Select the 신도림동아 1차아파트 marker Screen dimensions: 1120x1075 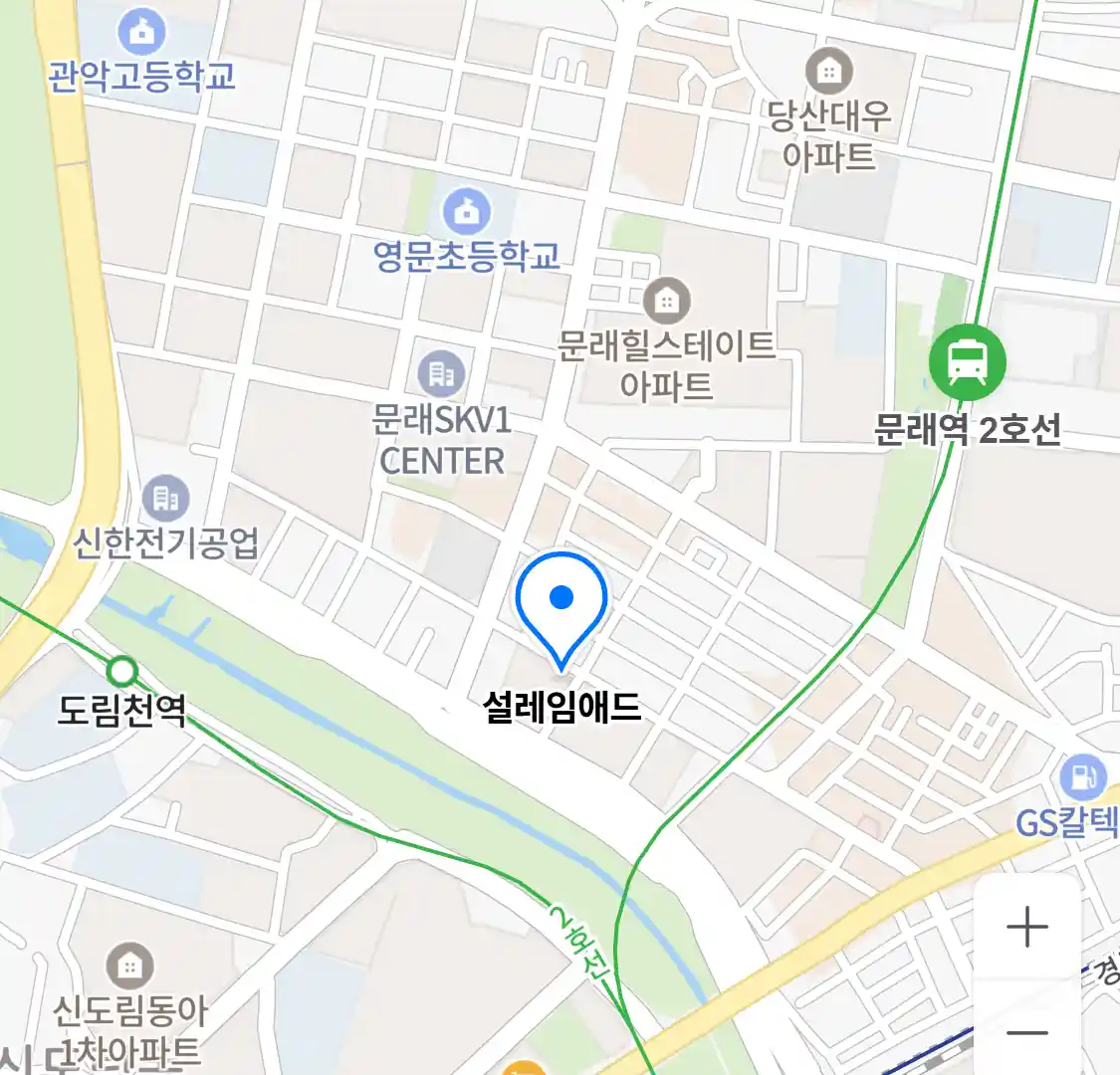129,965
